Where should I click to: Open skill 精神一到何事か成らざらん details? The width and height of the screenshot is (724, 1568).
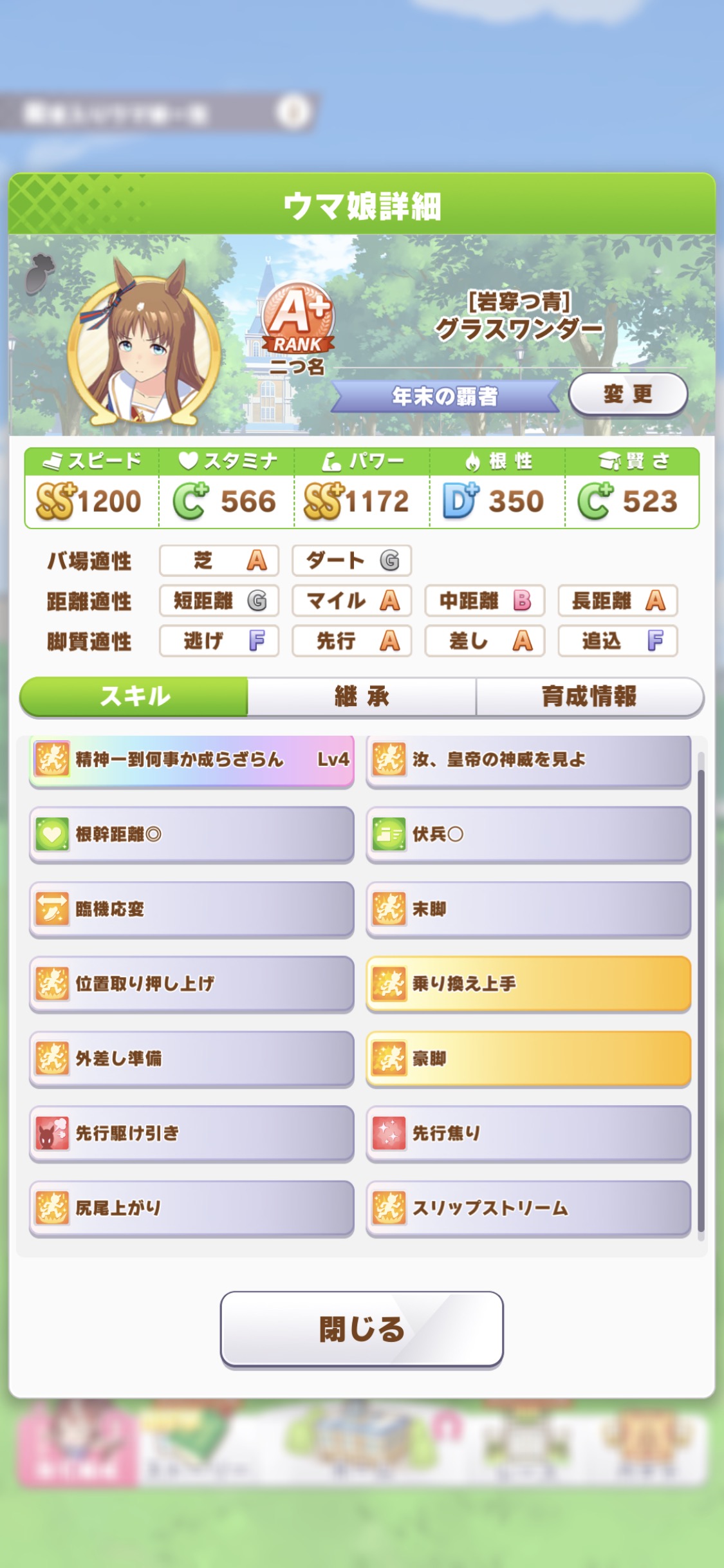point(192,760)
